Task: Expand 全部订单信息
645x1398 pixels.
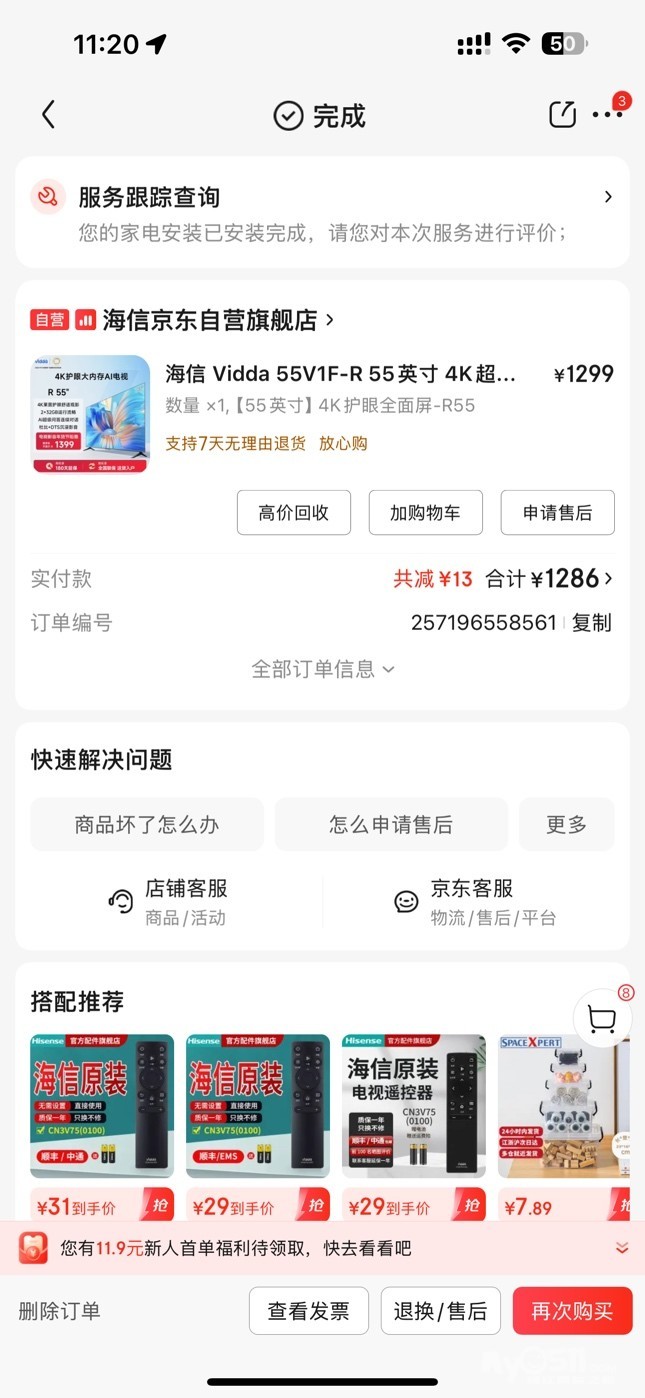Action: pos(322,668)
